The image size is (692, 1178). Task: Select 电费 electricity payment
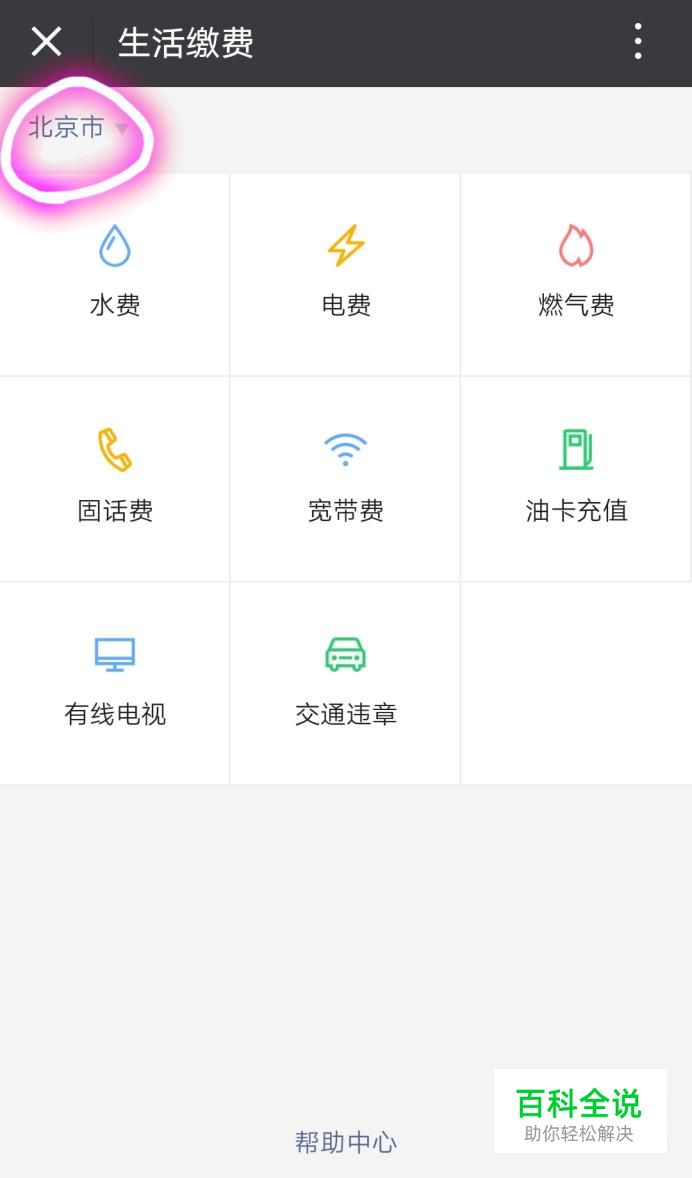[346, 274]
